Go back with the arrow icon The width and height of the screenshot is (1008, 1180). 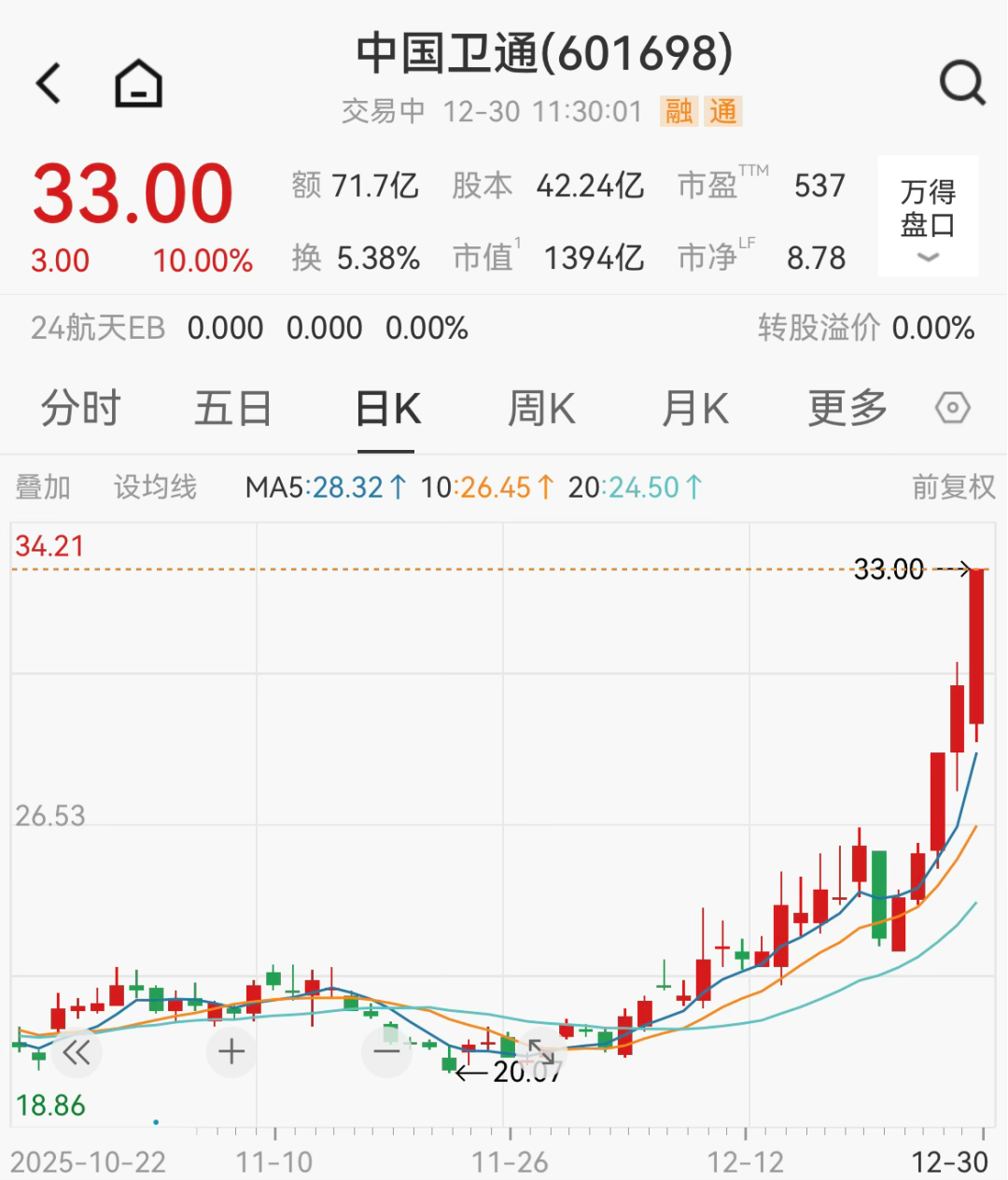[49, 83]
